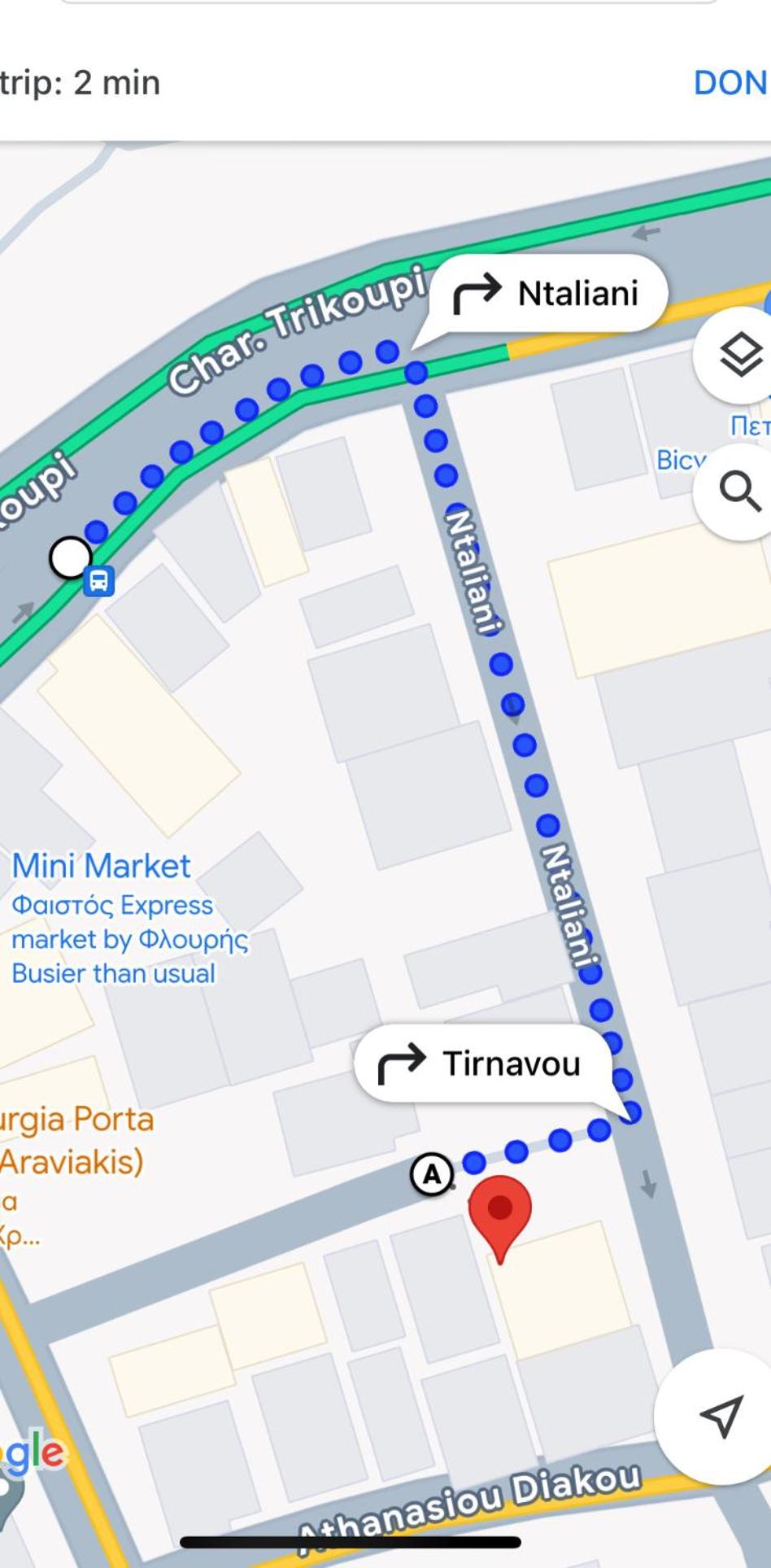Viewport: 771px width, 1568px height.
Task: Open the map layers selector
Action: pos(736,356)
